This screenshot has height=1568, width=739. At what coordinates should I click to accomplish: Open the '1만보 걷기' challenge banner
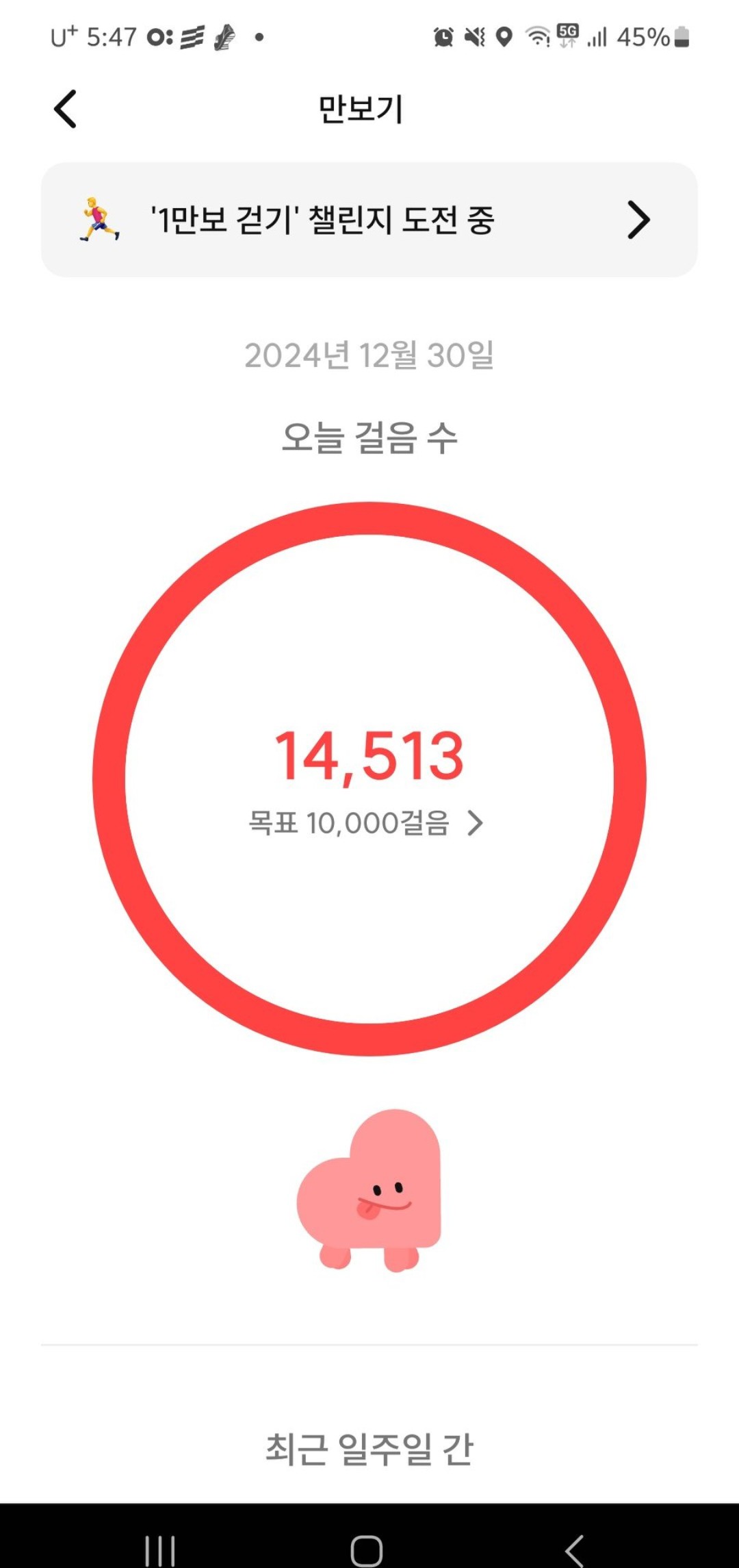click(x=369, y=220)
